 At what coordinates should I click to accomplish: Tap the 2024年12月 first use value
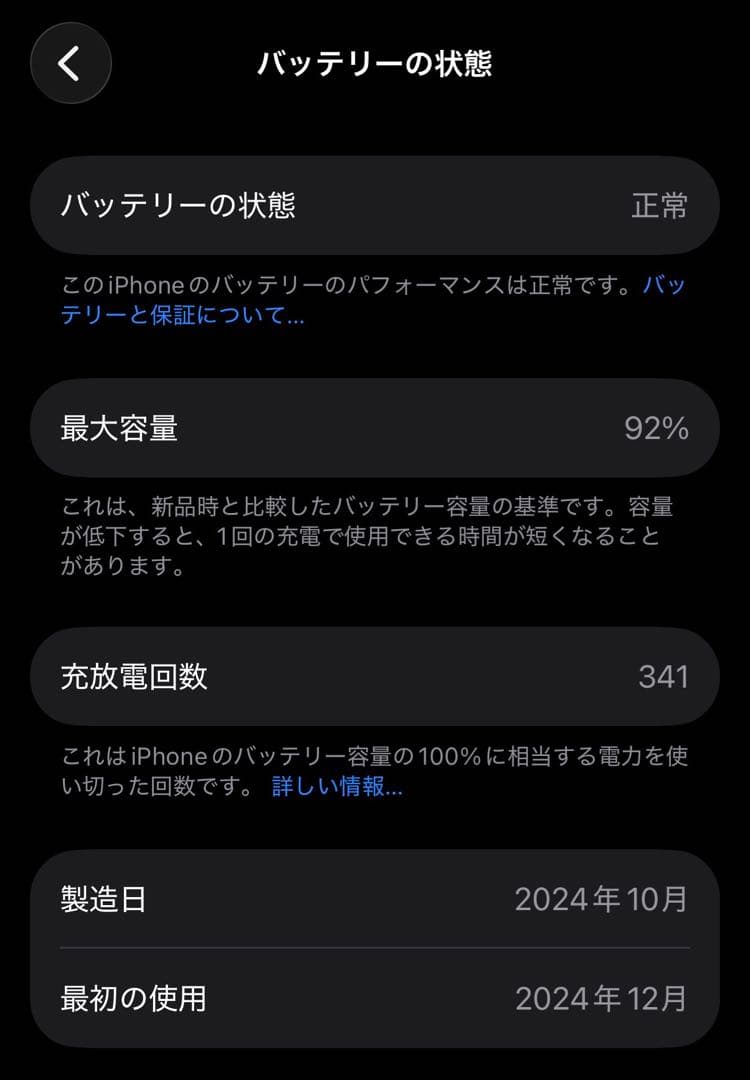click(x=602, y=994)
